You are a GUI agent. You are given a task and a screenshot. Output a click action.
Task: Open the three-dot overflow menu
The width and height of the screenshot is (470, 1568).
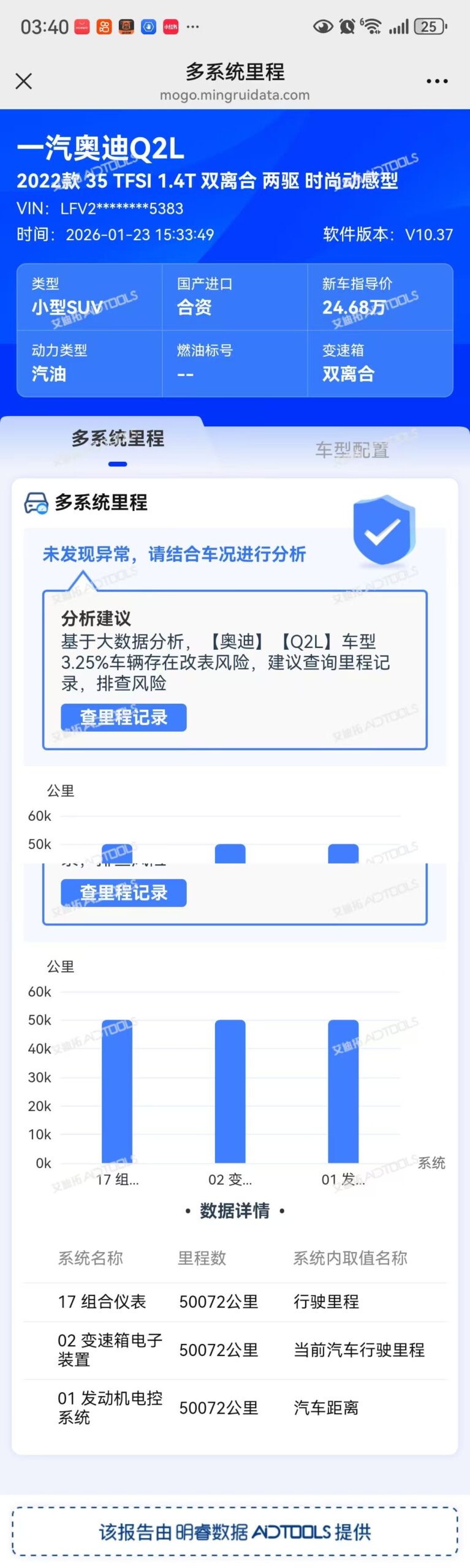(x=436, y=81)
